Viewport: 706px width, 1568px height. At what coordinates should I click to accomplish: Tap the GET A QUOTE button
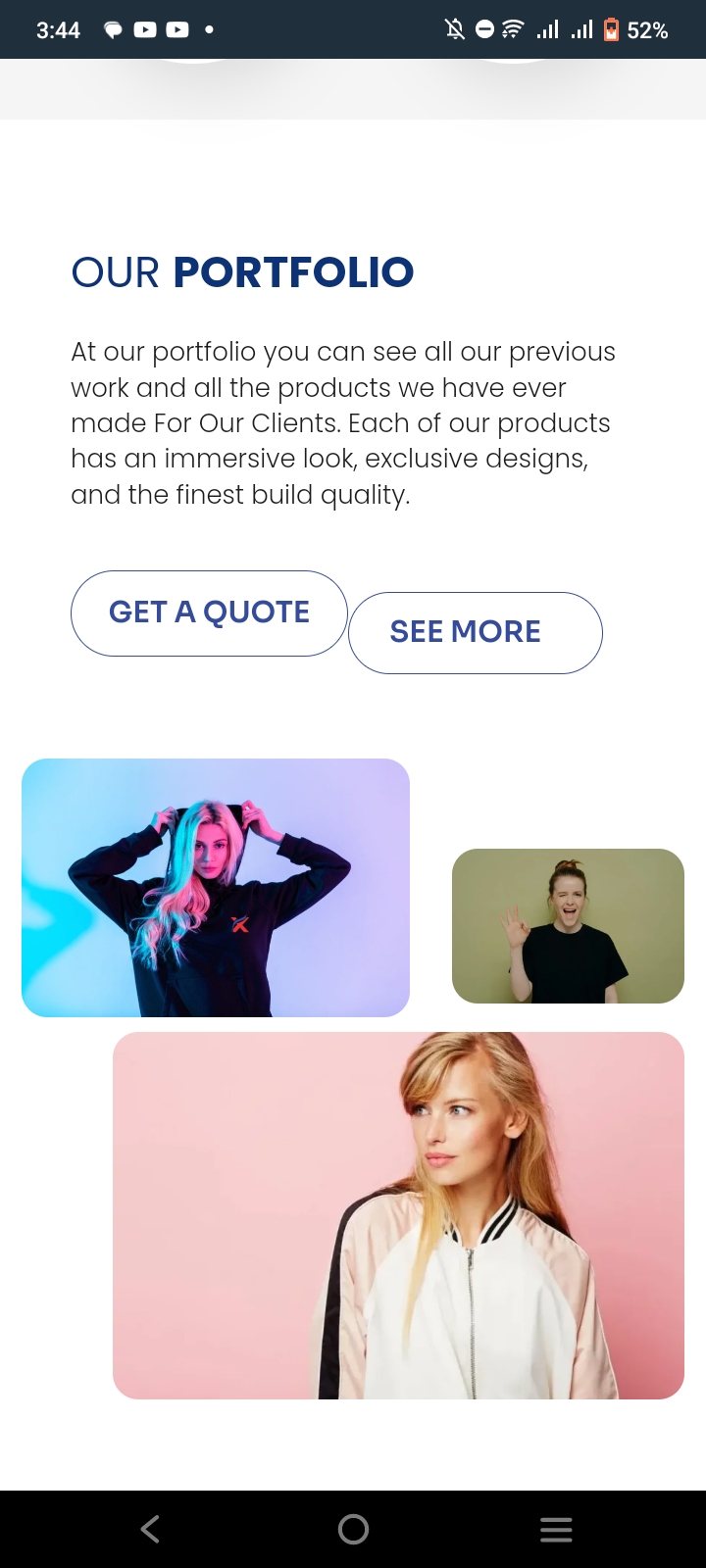coord(209,613)
